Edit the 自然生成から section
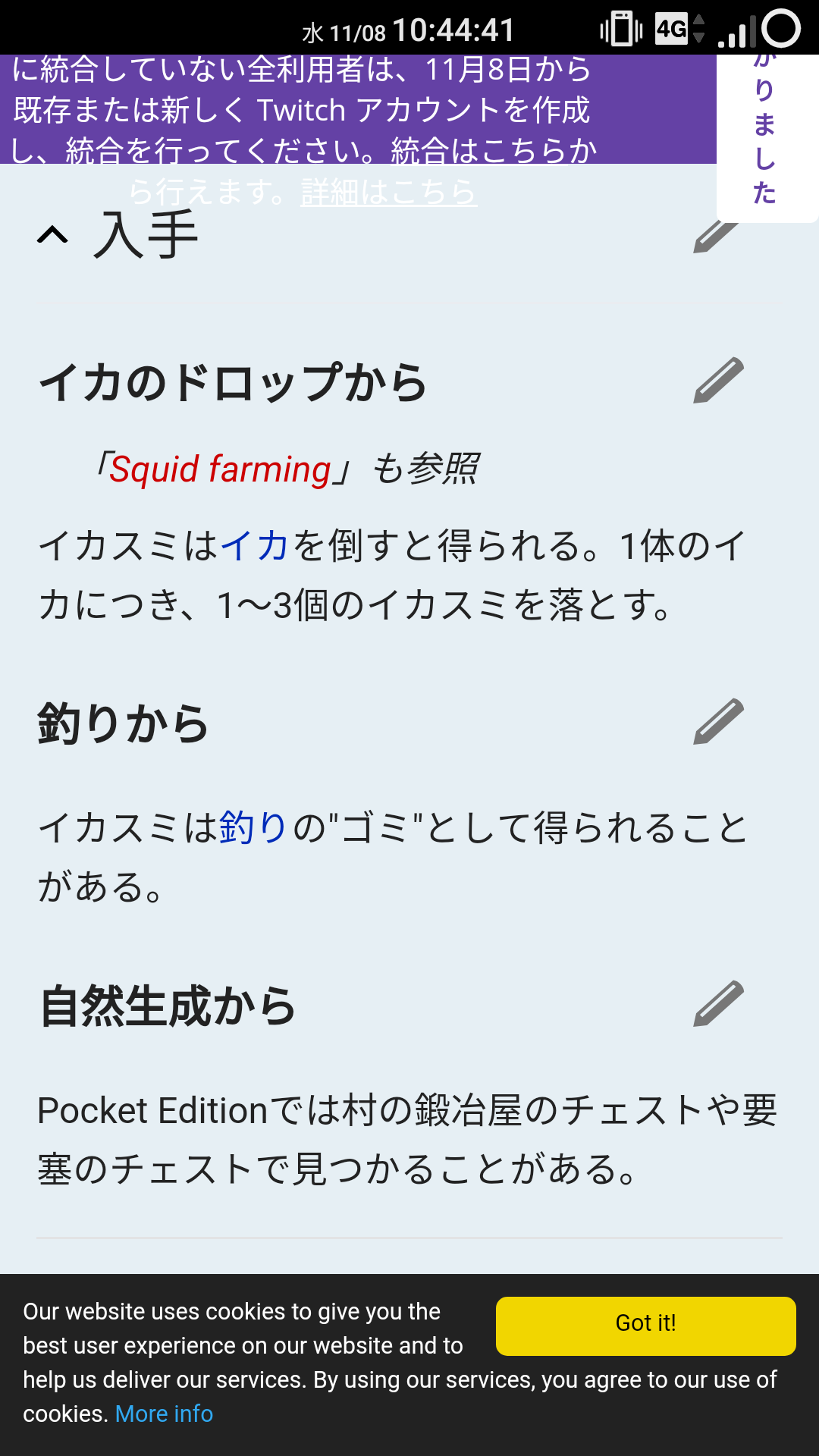 point(718,1003)
